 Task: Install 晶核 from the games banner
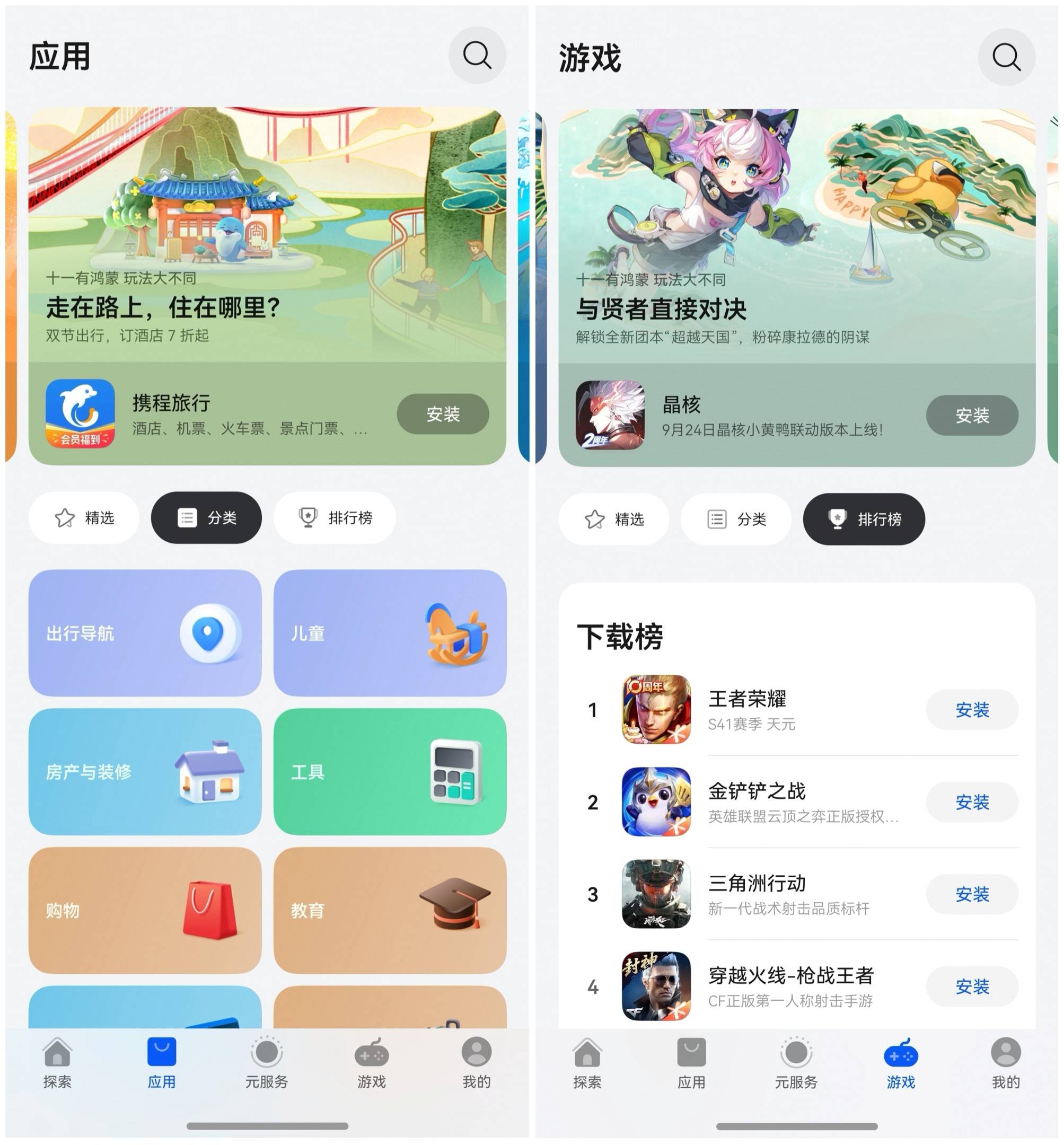click(x=971, y=415)
